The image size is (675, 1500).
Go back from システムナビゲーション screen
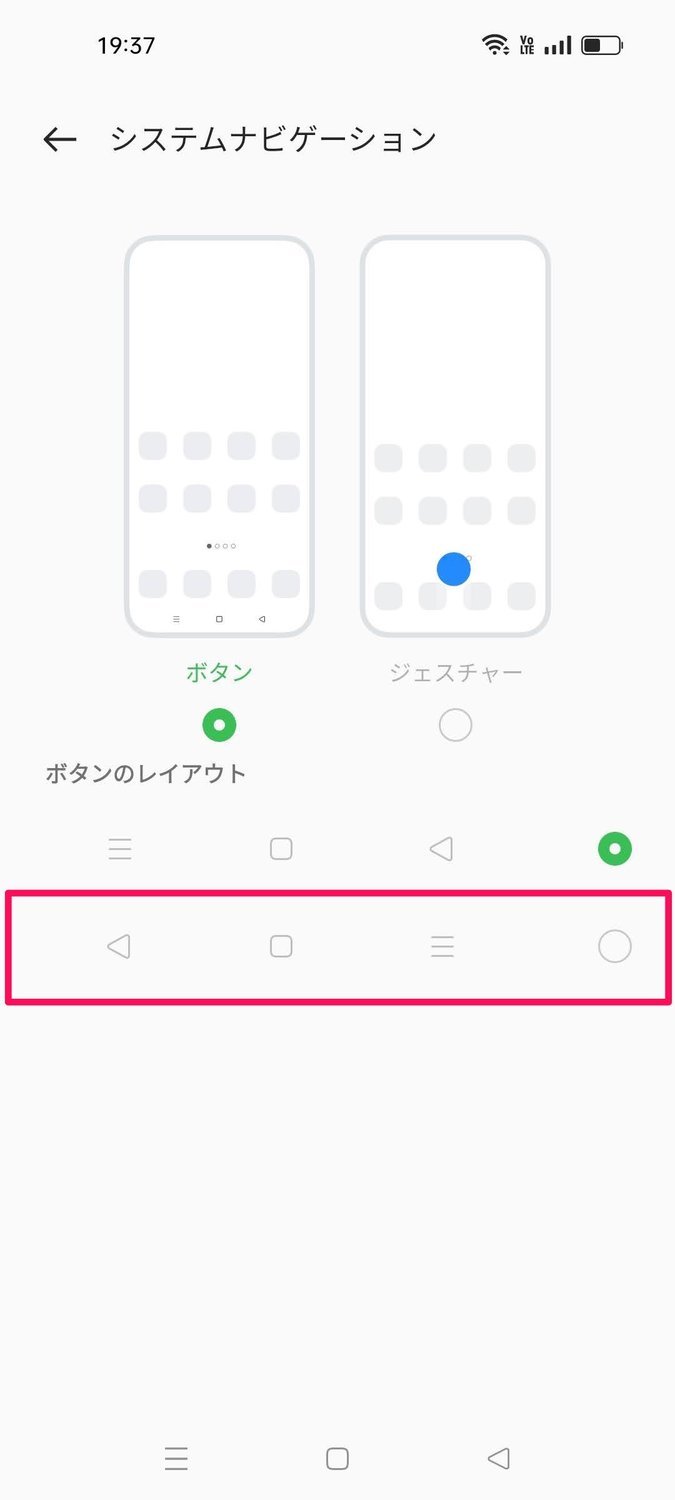[x=60, y=140]
